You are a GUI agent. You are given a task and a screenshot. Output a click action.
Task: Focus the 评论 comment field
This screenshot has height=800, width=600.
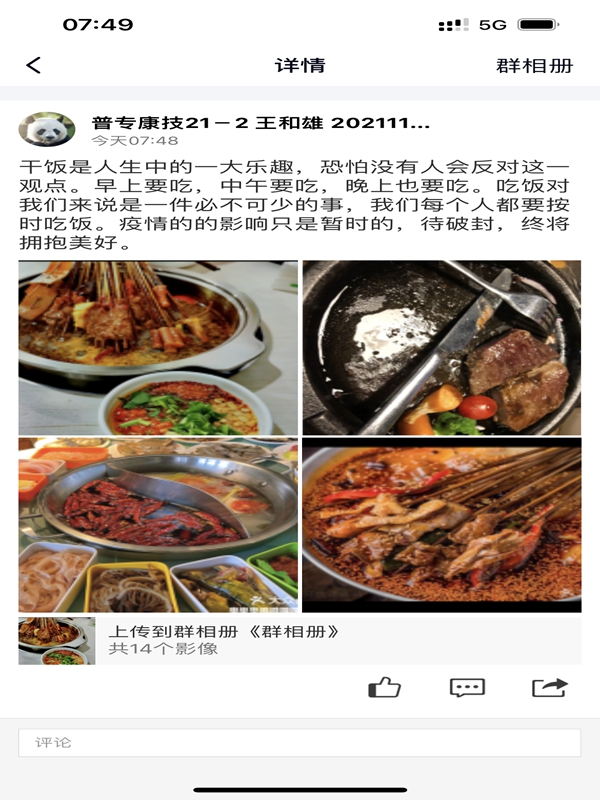pyautogui.click(x=299, y=743)
